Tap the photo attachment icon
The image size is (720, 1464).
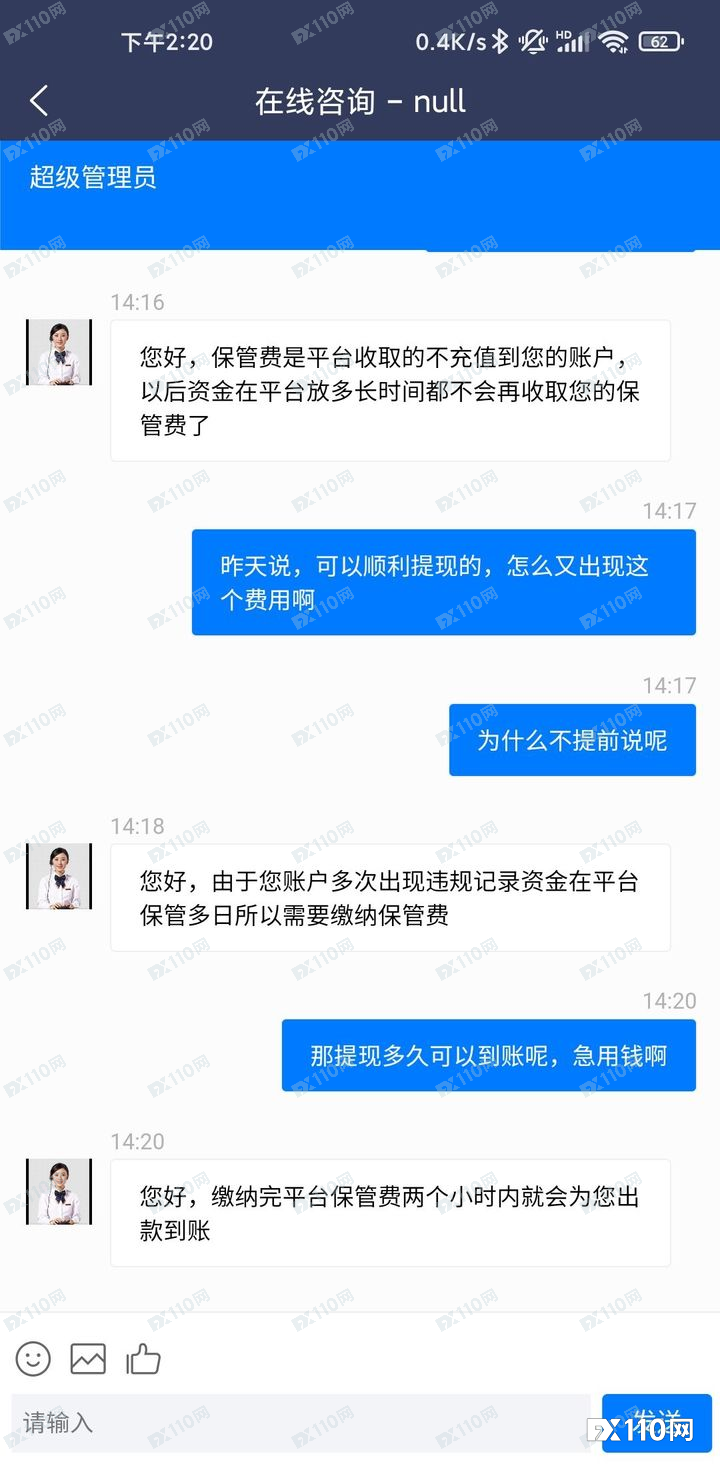coord(87,1359)
